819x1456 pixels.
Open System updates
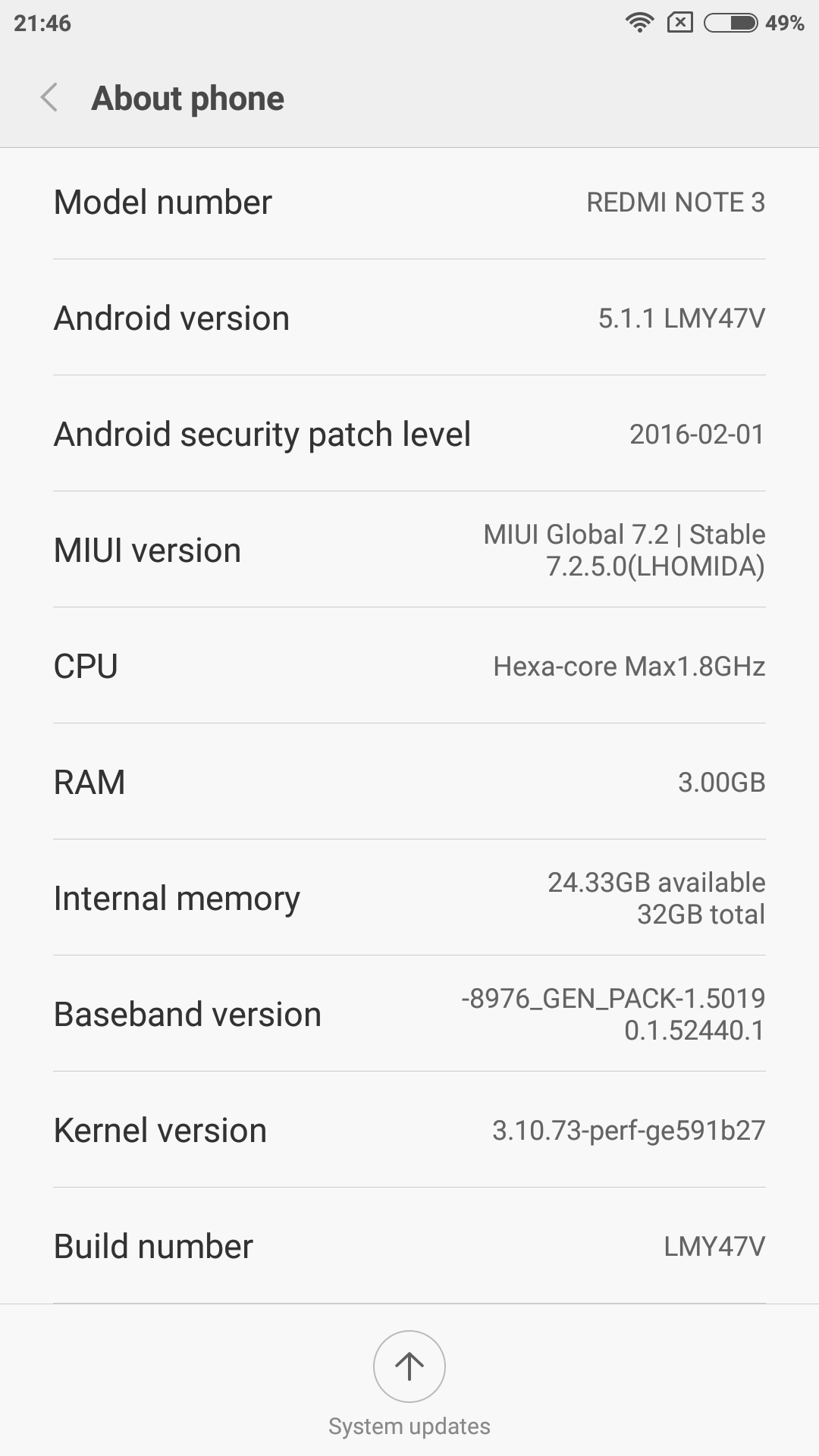click(409, 1367)
